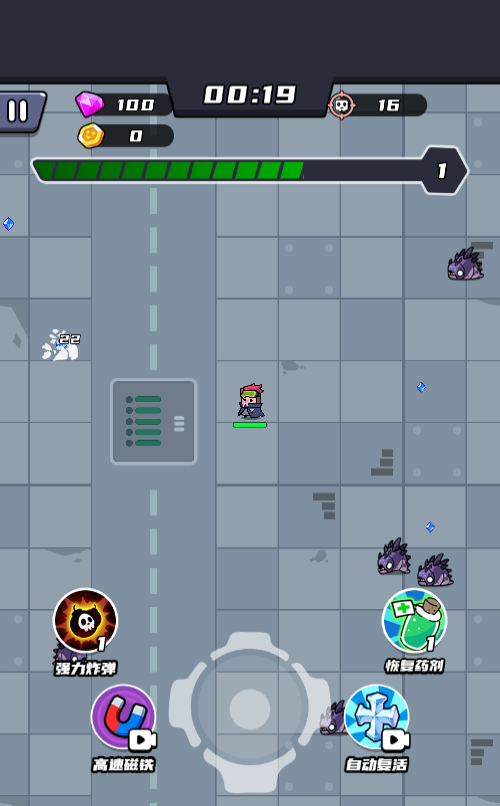Image resolution: width=500 pixels, height=806 pixels.
Task: Activate the 高速磁铁 magnet skill
Action: pos(123,717)
